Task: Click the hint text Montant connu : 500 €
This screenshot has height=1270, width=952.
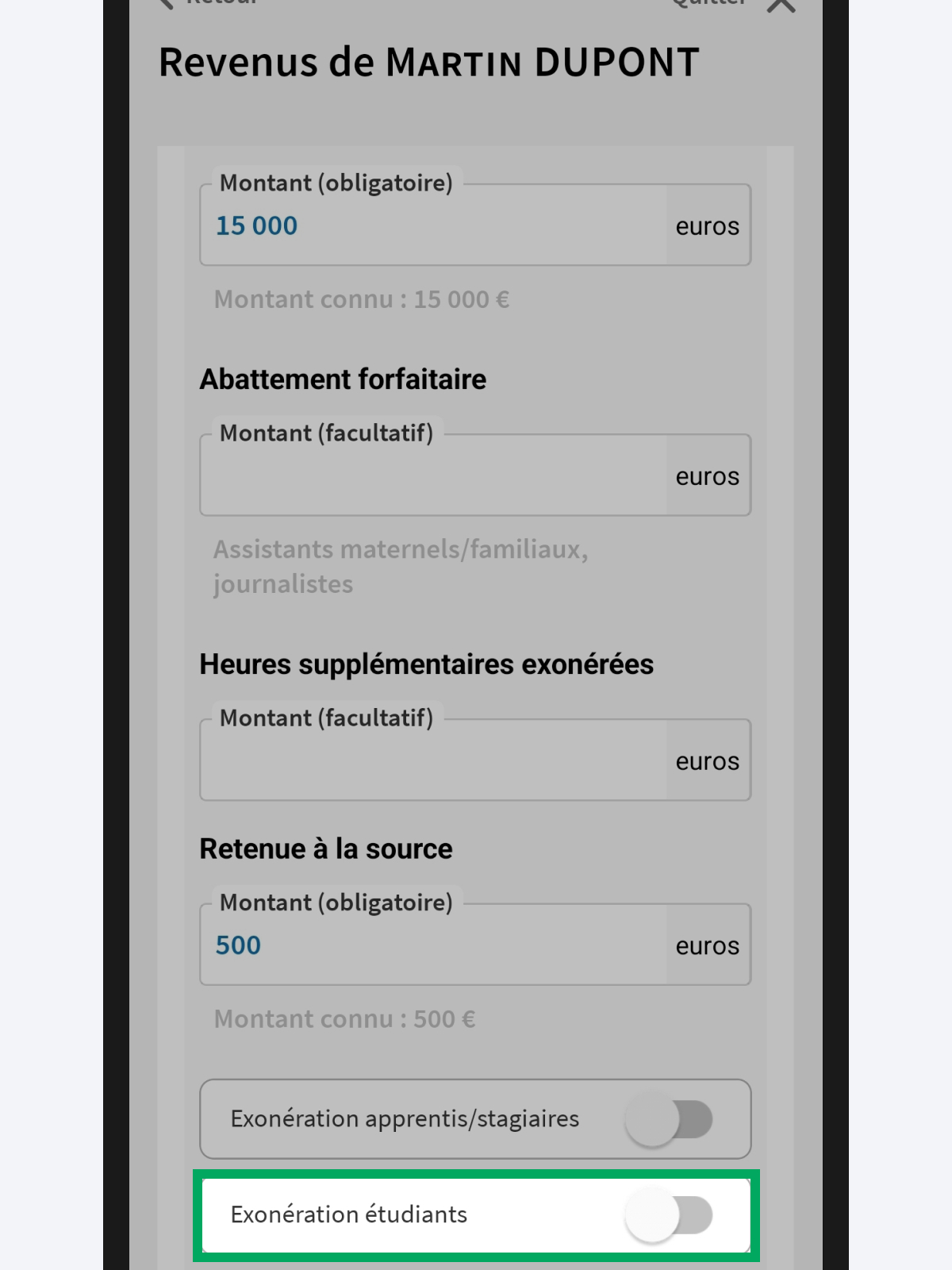Action: [x=344, y=1018]
